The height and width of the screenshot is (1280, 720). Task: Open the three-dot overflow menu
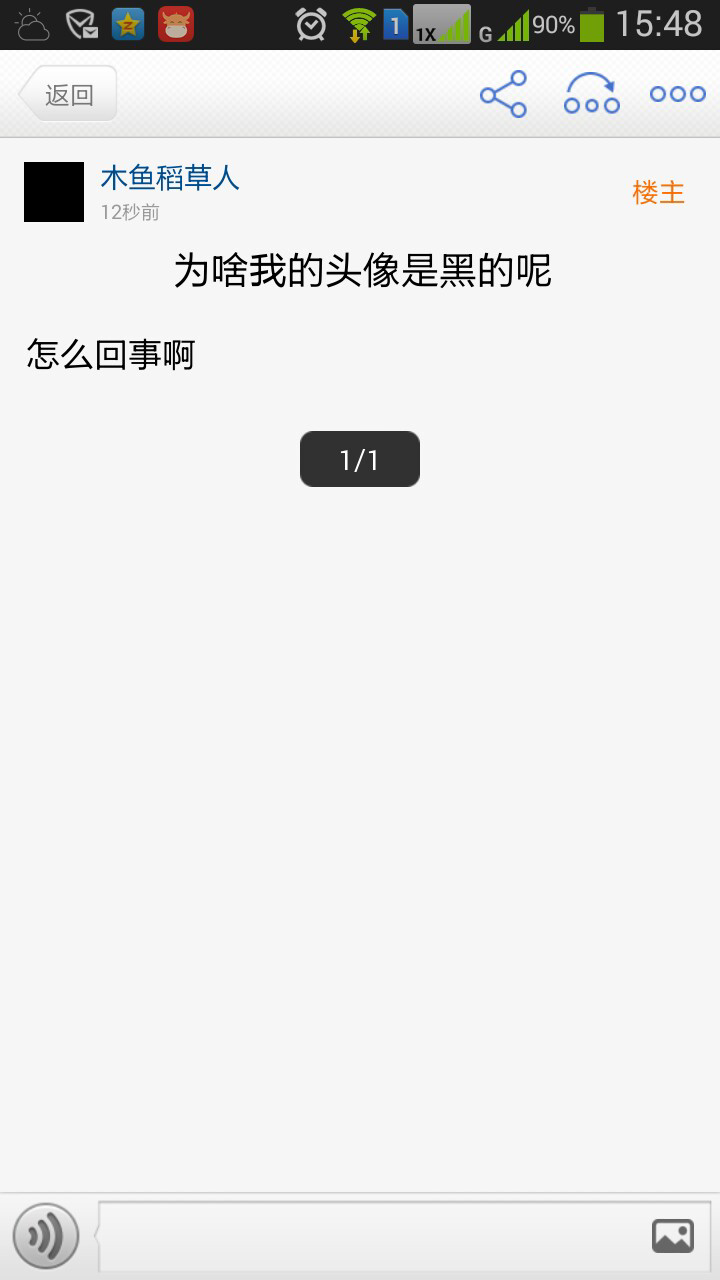(678, 94)
